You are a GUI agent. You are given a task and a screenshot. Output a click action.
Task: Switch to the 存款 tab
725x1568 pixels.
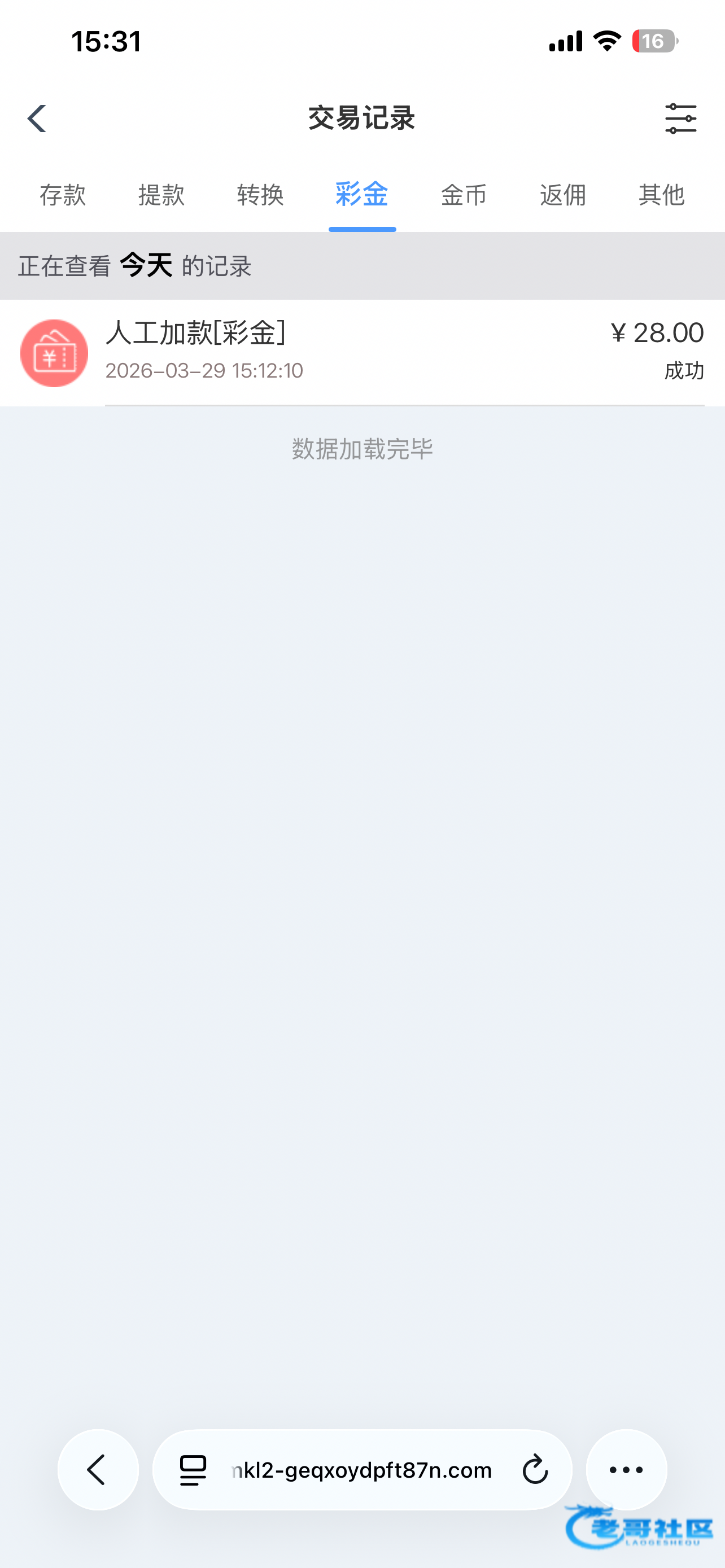(63, 195)
